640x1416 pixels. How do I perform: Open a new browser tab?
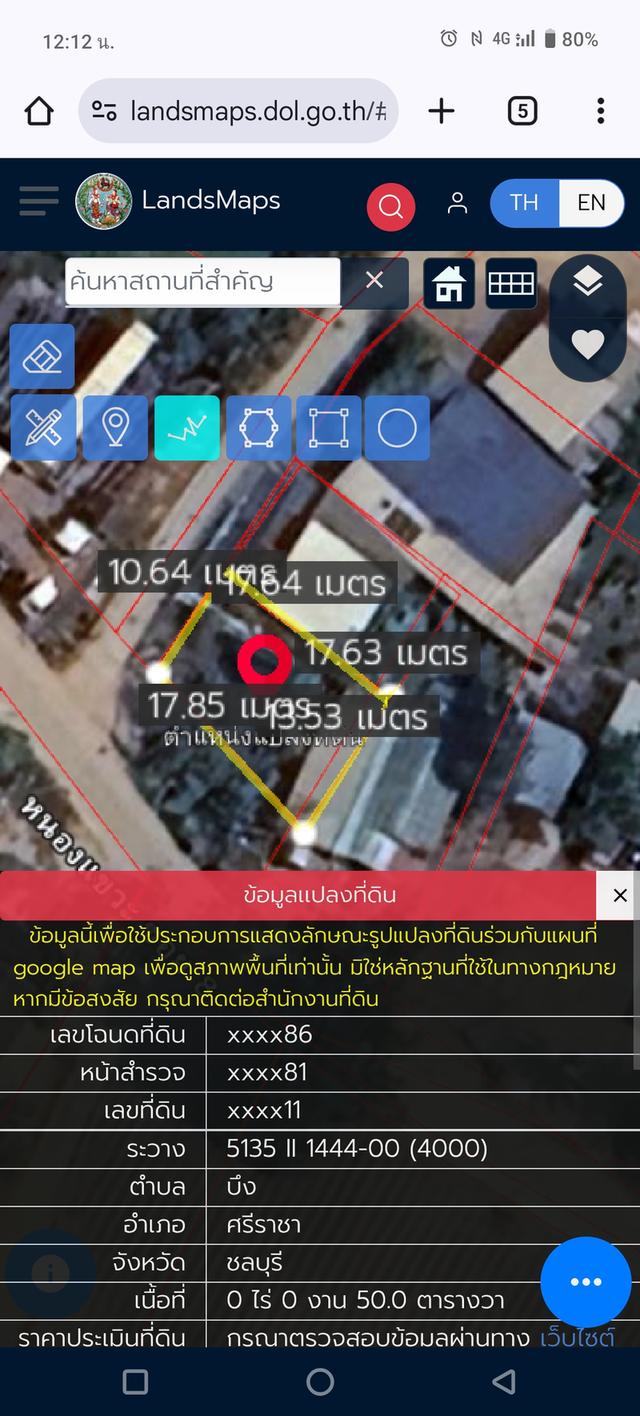coord(441,111)
